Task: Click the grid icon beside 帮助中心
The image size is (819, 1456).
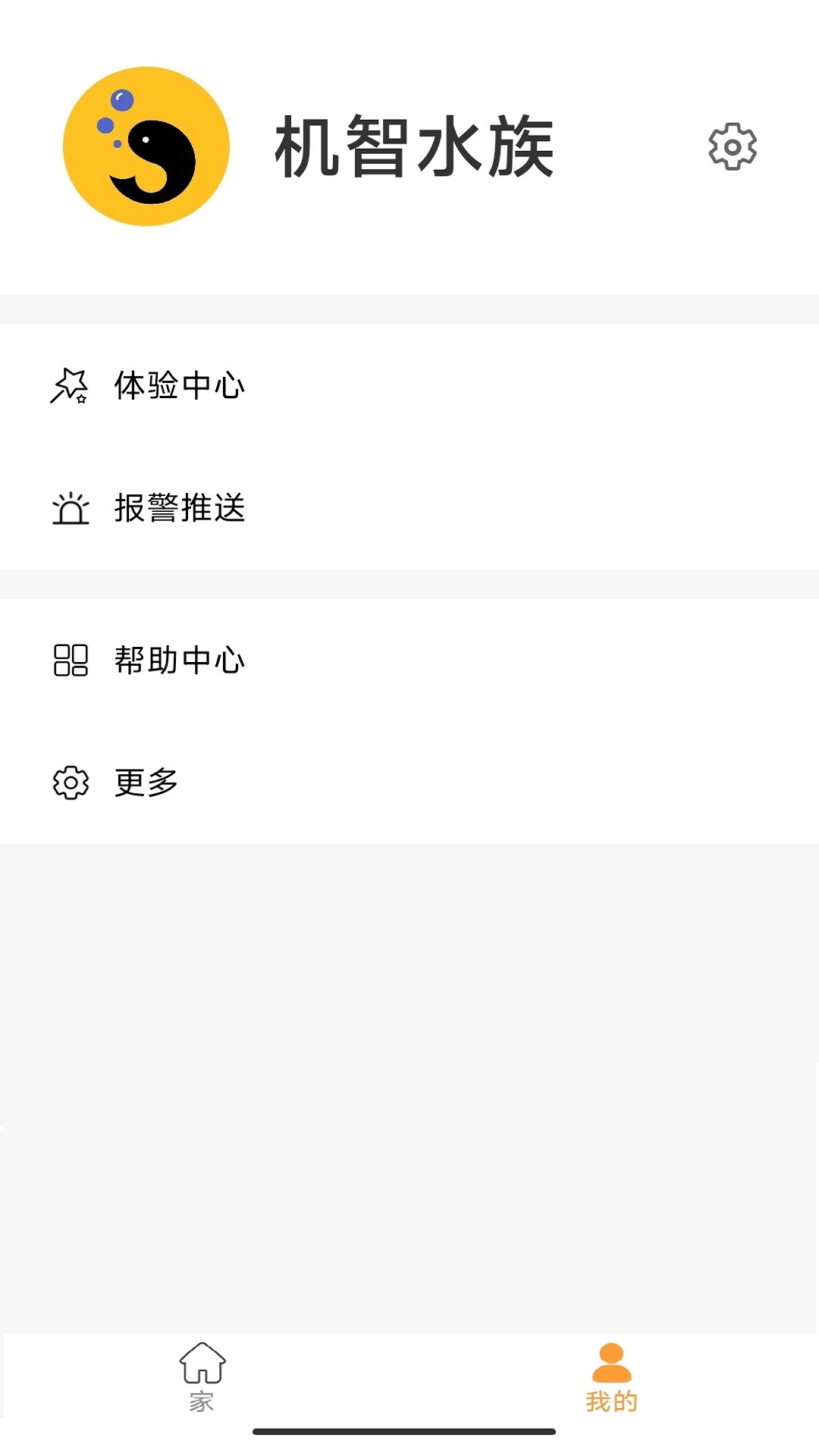Action: (71, 661)
